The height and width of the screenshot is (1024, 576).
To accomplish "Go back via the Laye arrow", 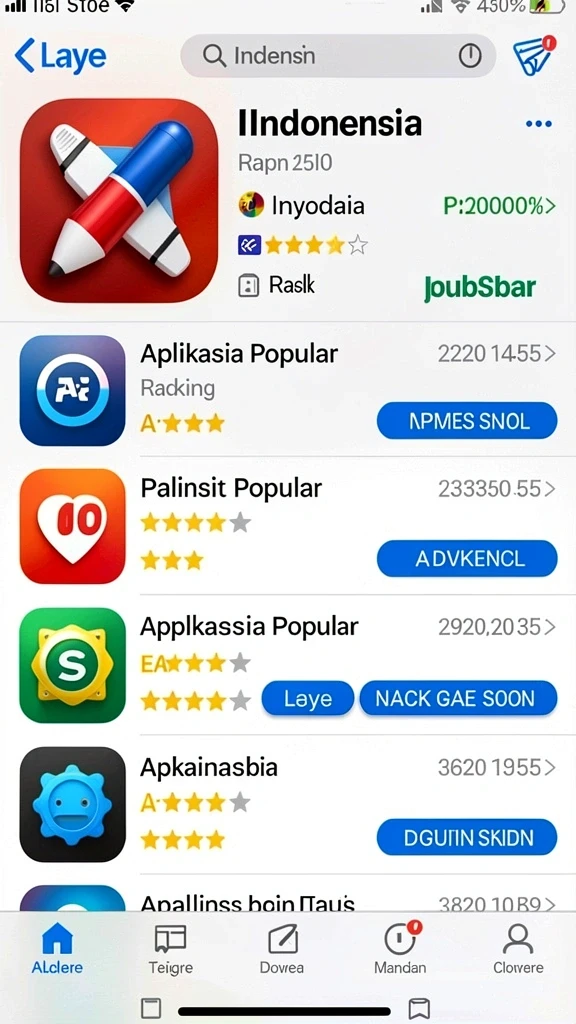I will (x=60, y=56).
